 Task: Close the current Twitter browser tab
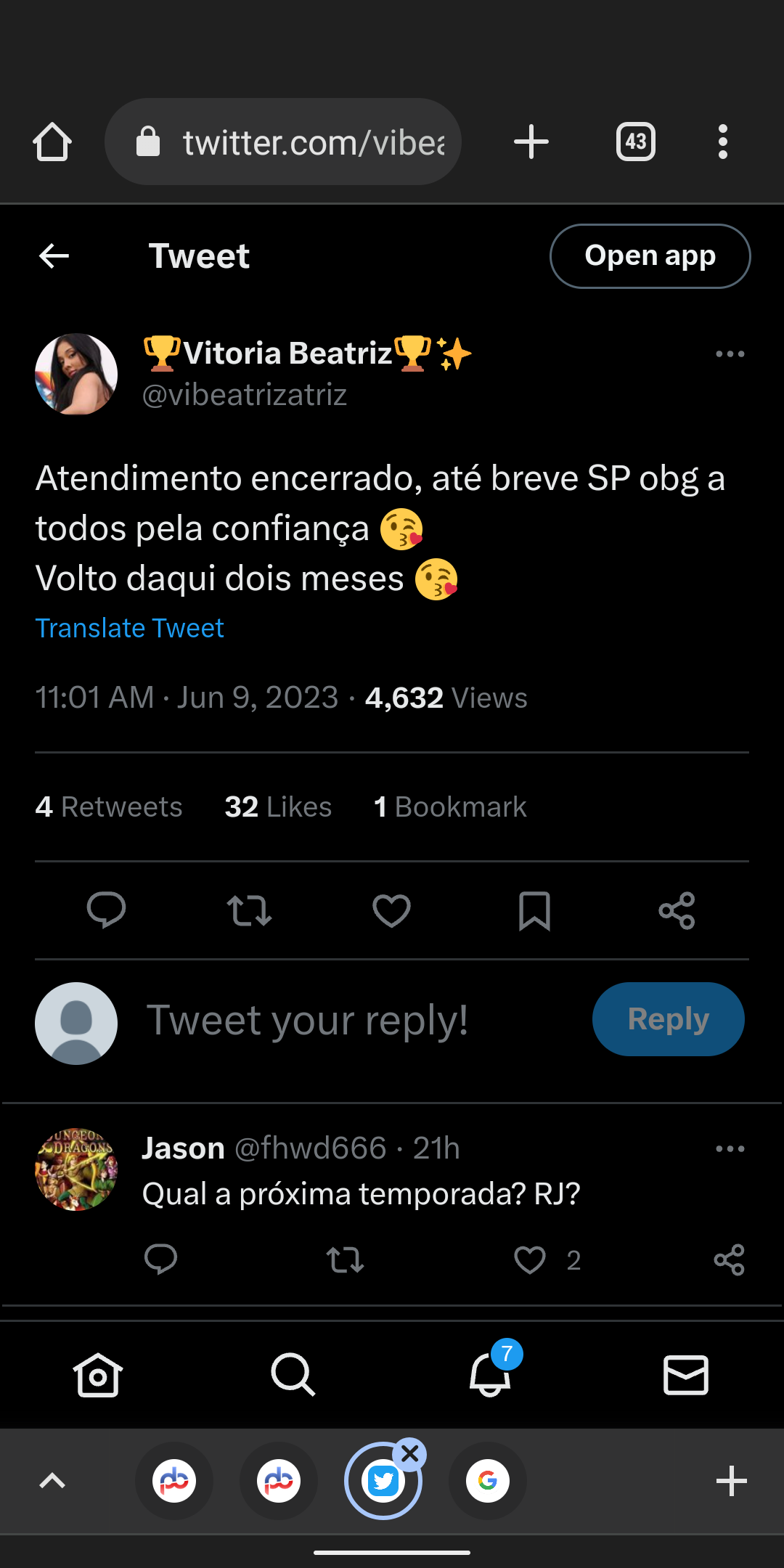click(x=410, y=1454)
